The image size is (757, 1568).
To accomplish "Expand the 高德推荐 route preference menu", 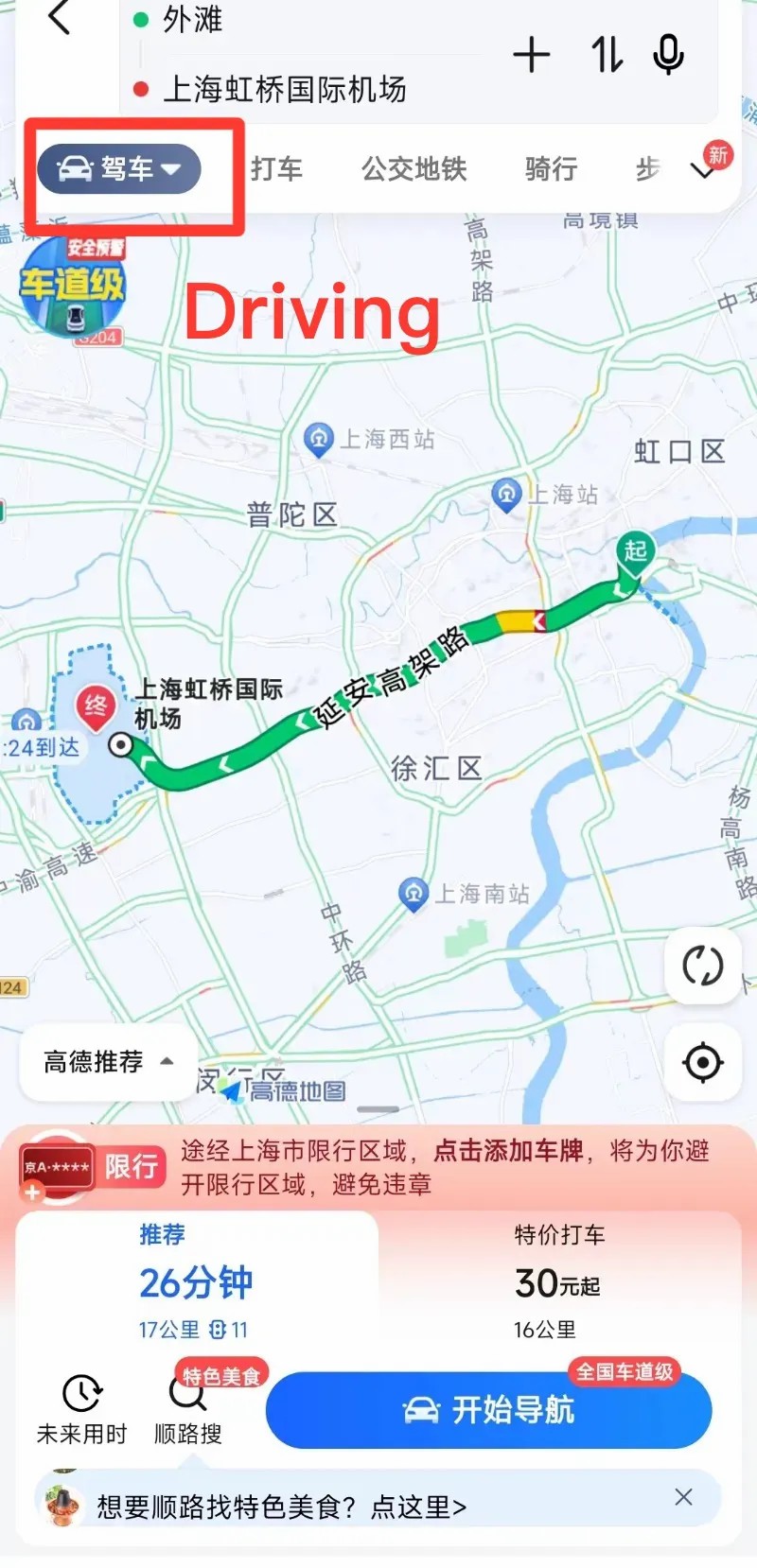I will [x=108, y=1062].
